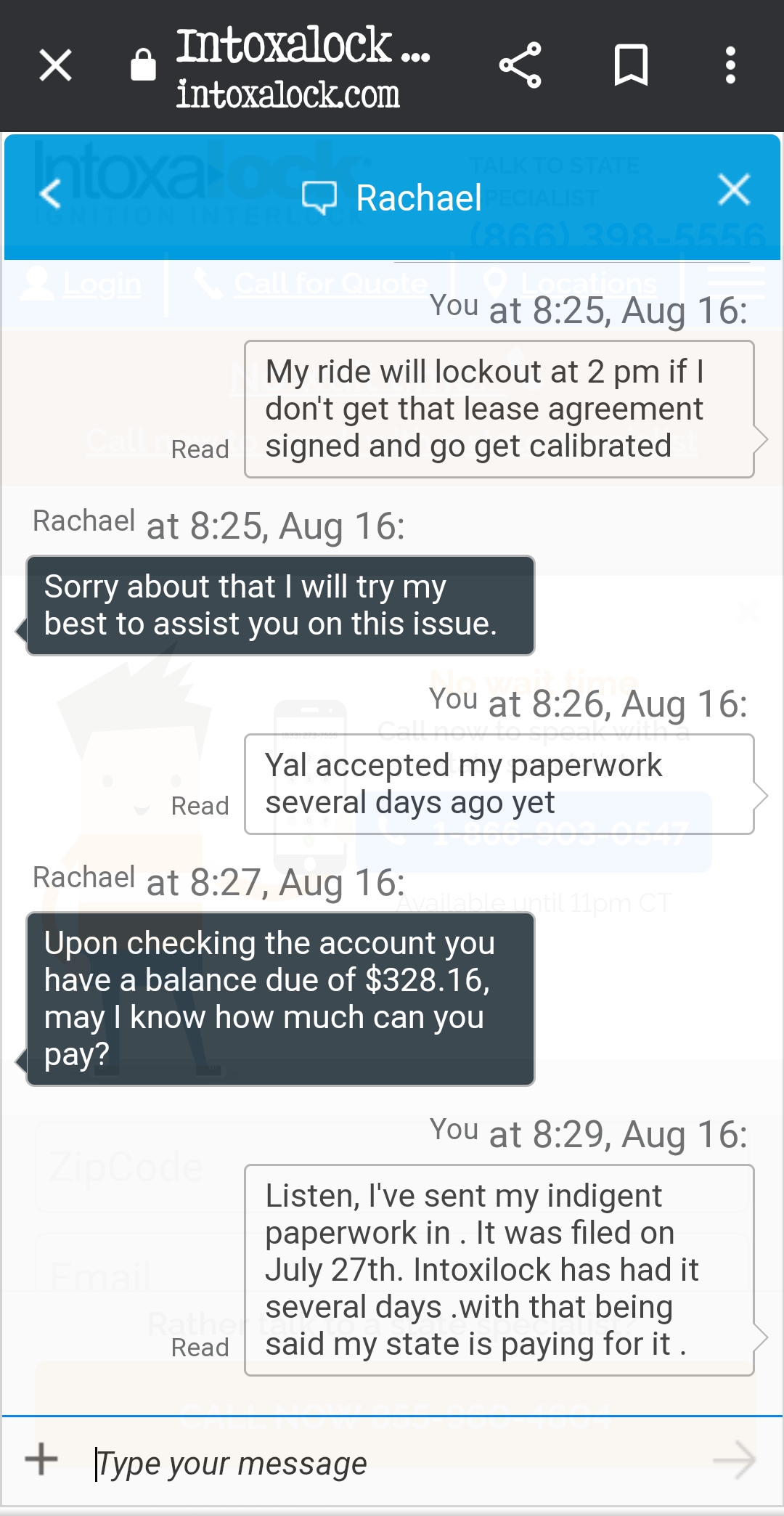Viewport: 784px width, 1516px height.
Task: Close the browser custom tab
Action: tap(55, 65)
